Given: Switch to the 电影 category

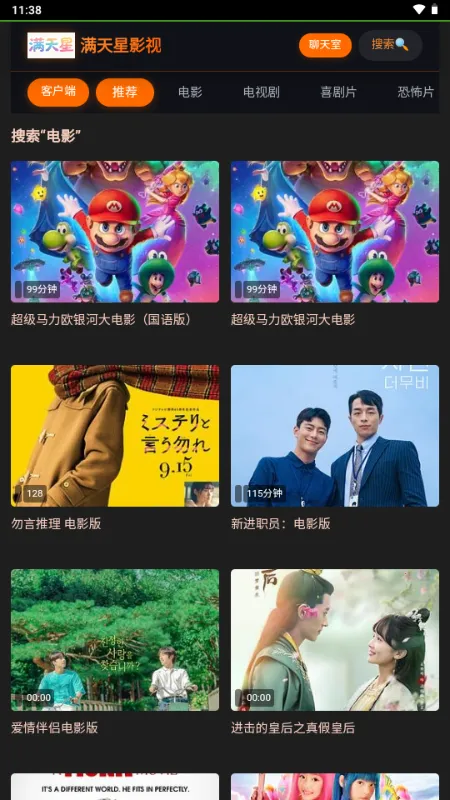Looking at the screenshot, I should [190, 92].
